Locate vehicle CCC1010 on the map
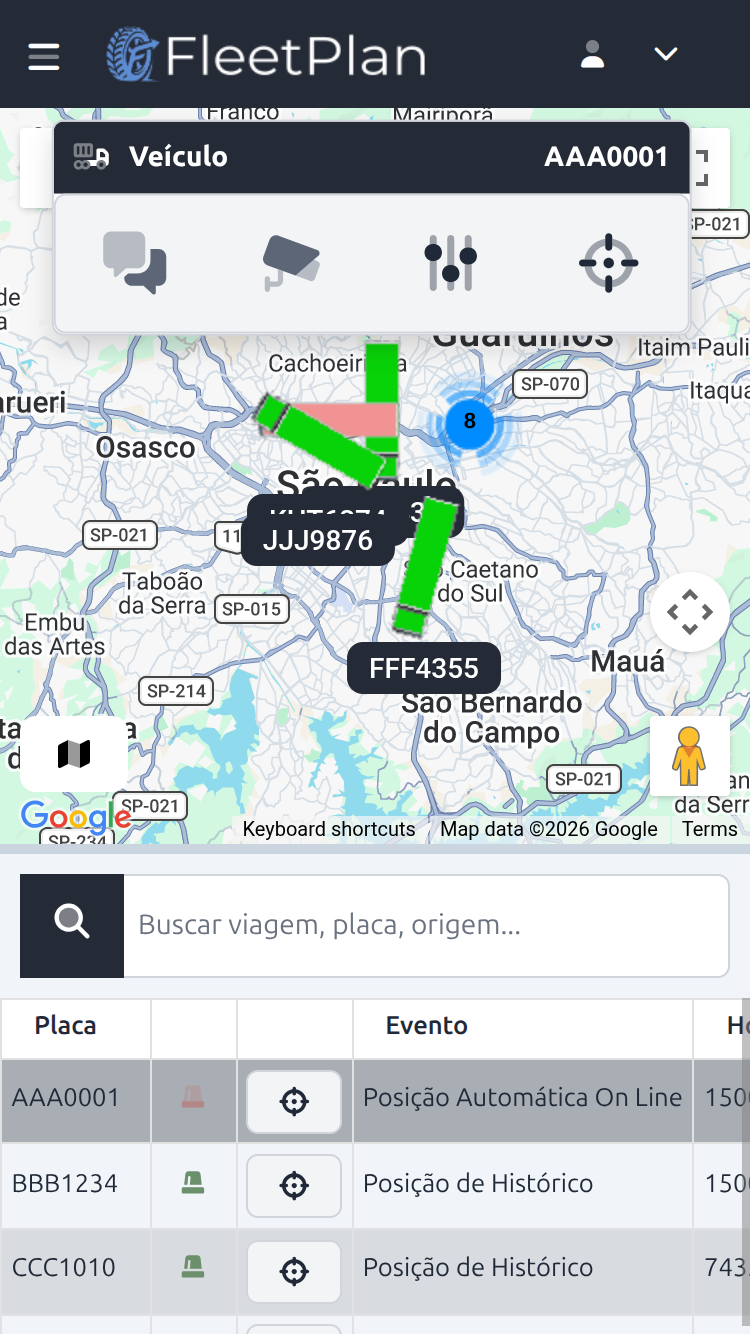This screenshot has width=750, height=1334. click(x=294, y=1271)
